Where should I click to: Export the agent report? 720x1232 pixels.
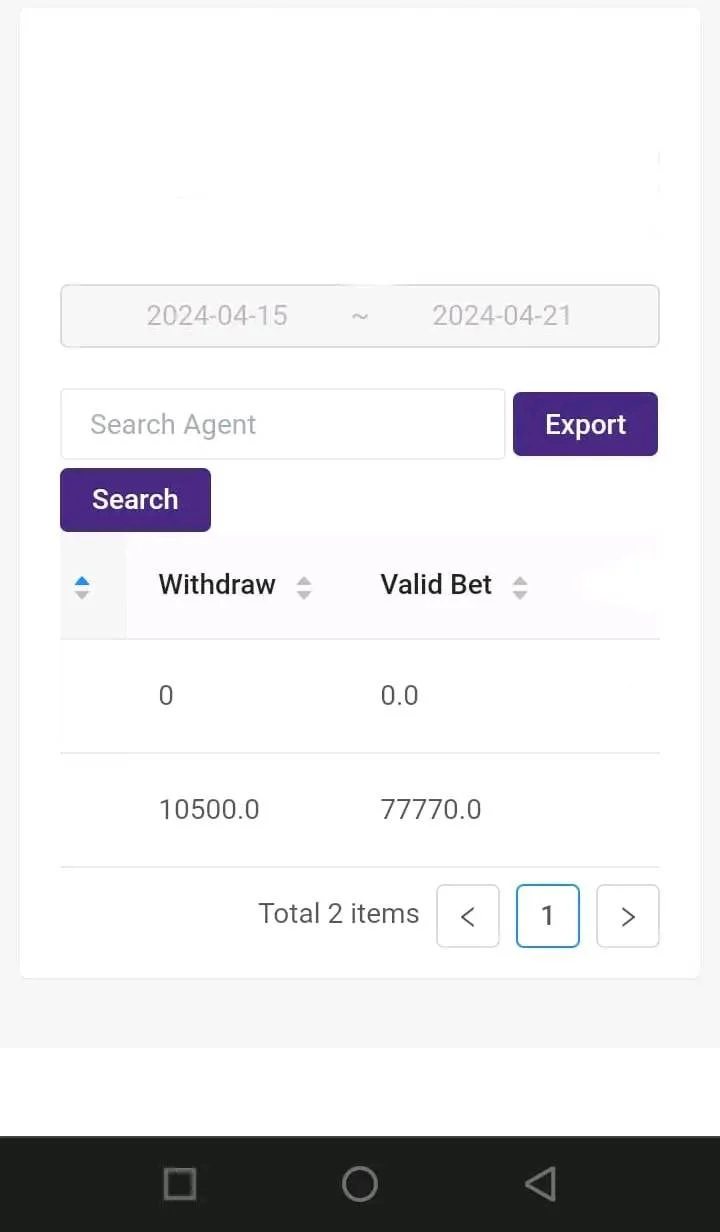pos(585,424)
